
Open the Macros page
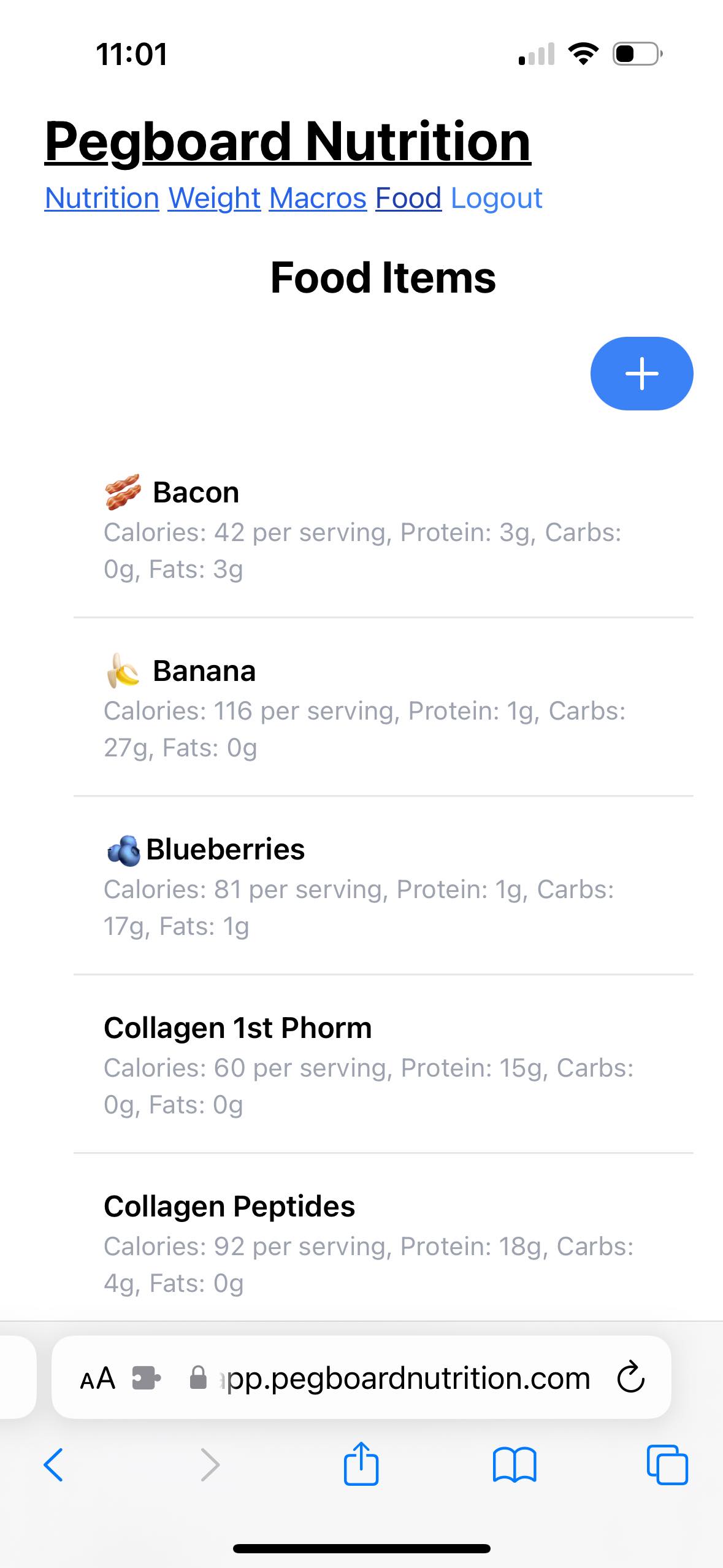318,198
